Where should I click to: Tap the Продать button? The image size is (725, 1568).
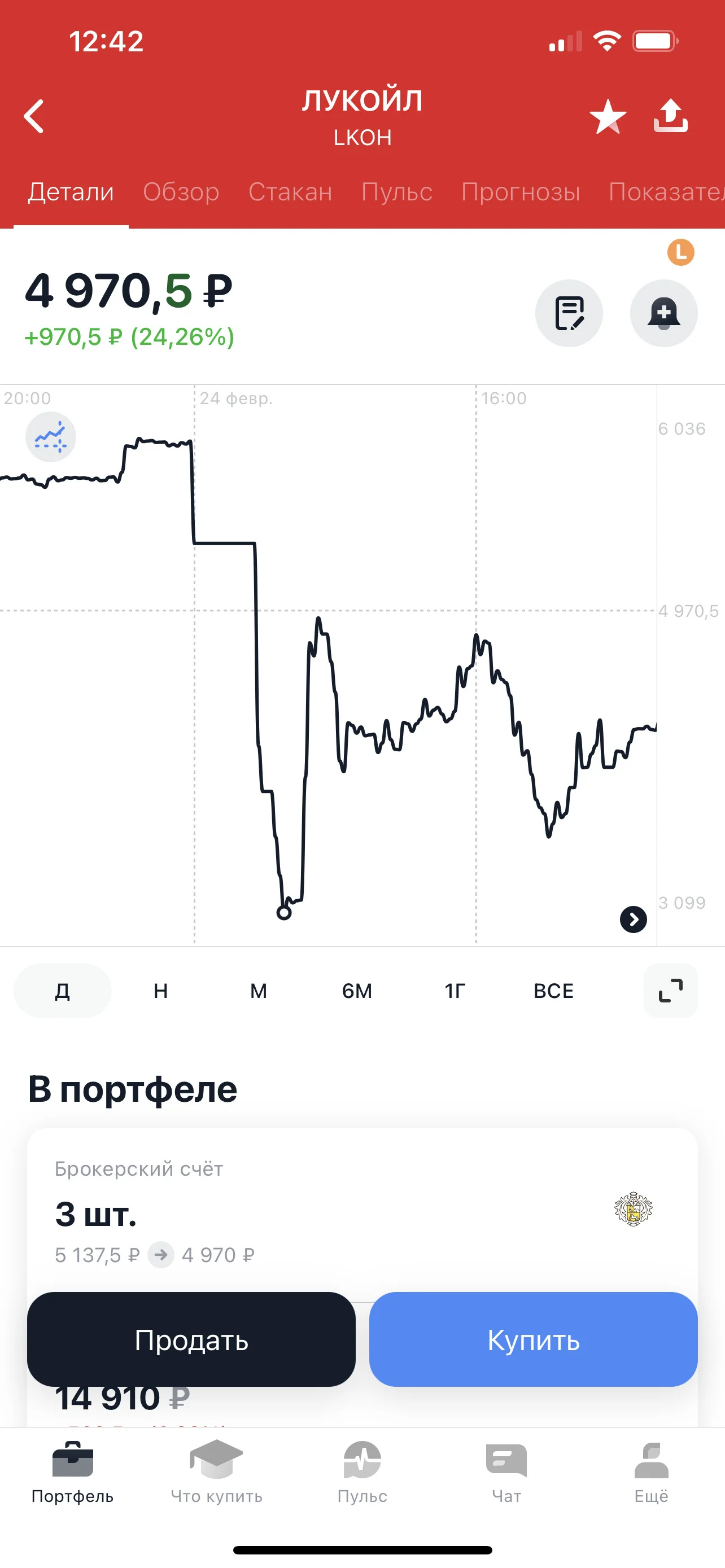click(191, 1340)
